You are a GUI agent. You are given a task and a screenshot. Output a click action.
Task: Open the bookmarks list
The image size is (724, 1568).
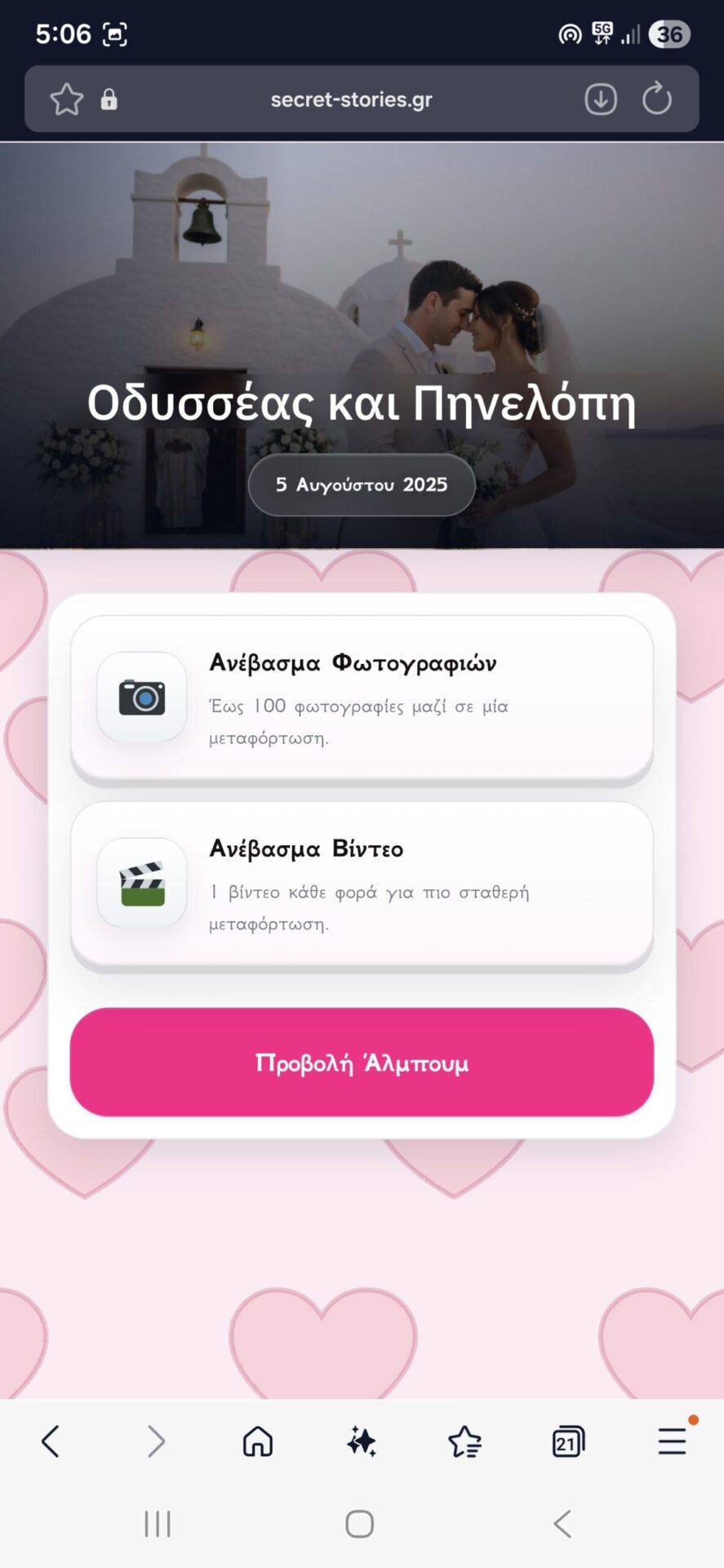tap(465, 1441)
